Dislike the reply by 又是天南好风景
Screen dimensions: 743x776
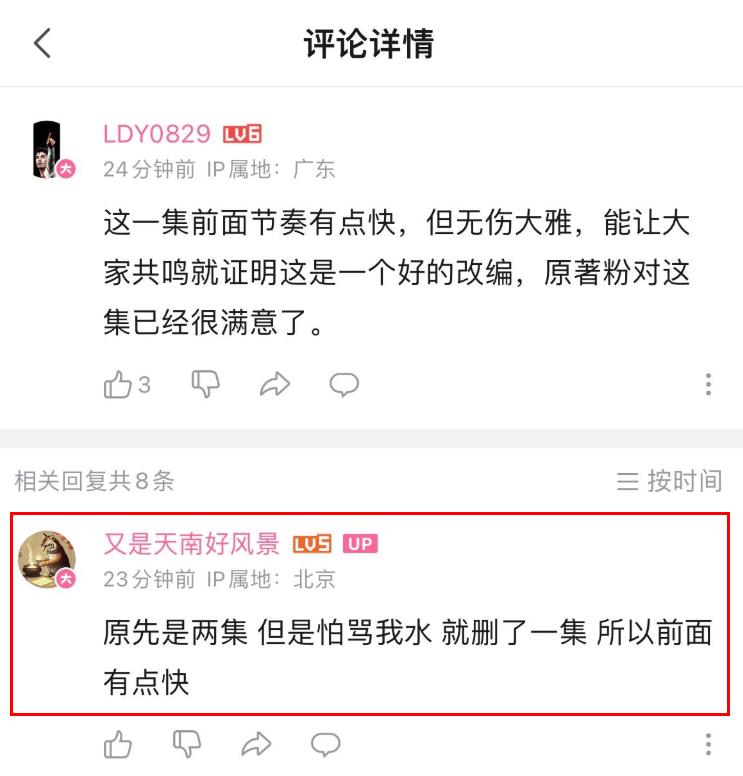coord(187,743)
